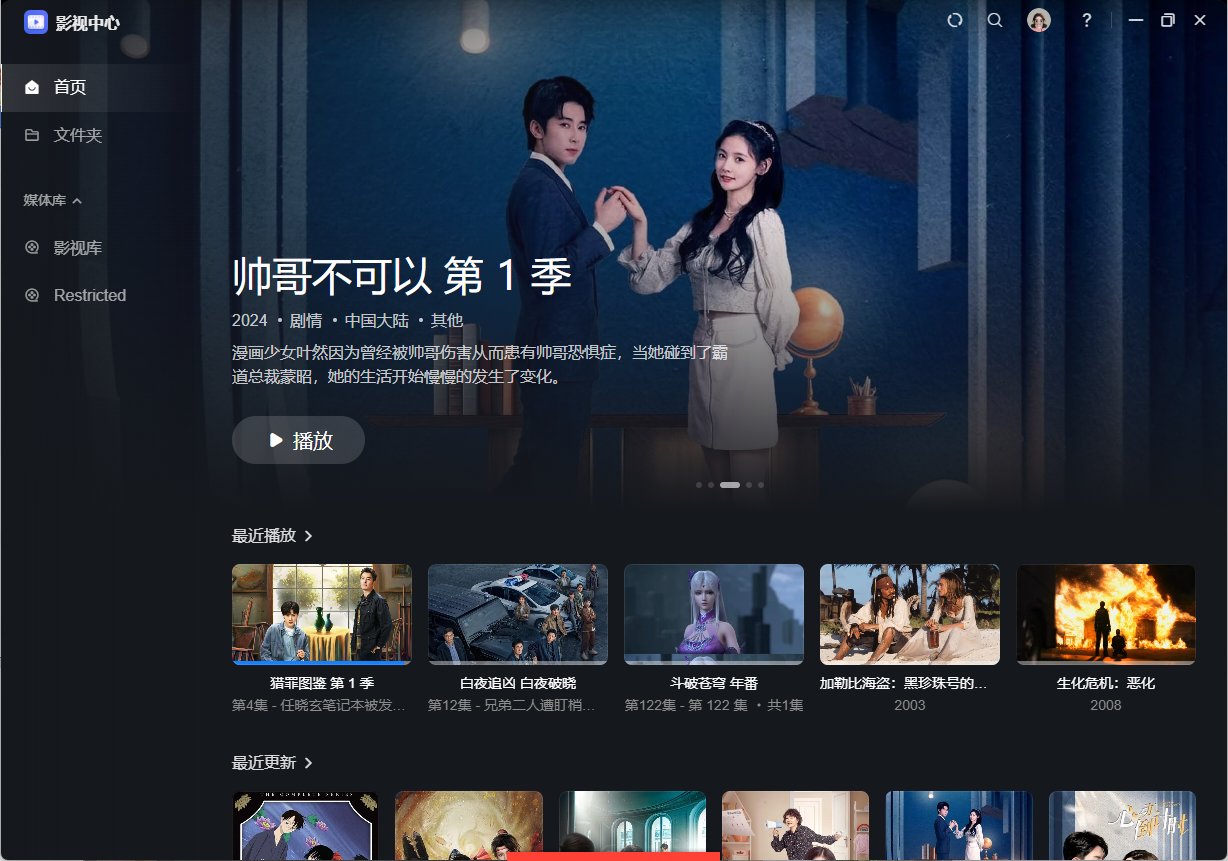Image resolution: width=1228 pixels, height=861 pixels.
Task: Open the 影视库 library
Action: (x=77, y=247)
